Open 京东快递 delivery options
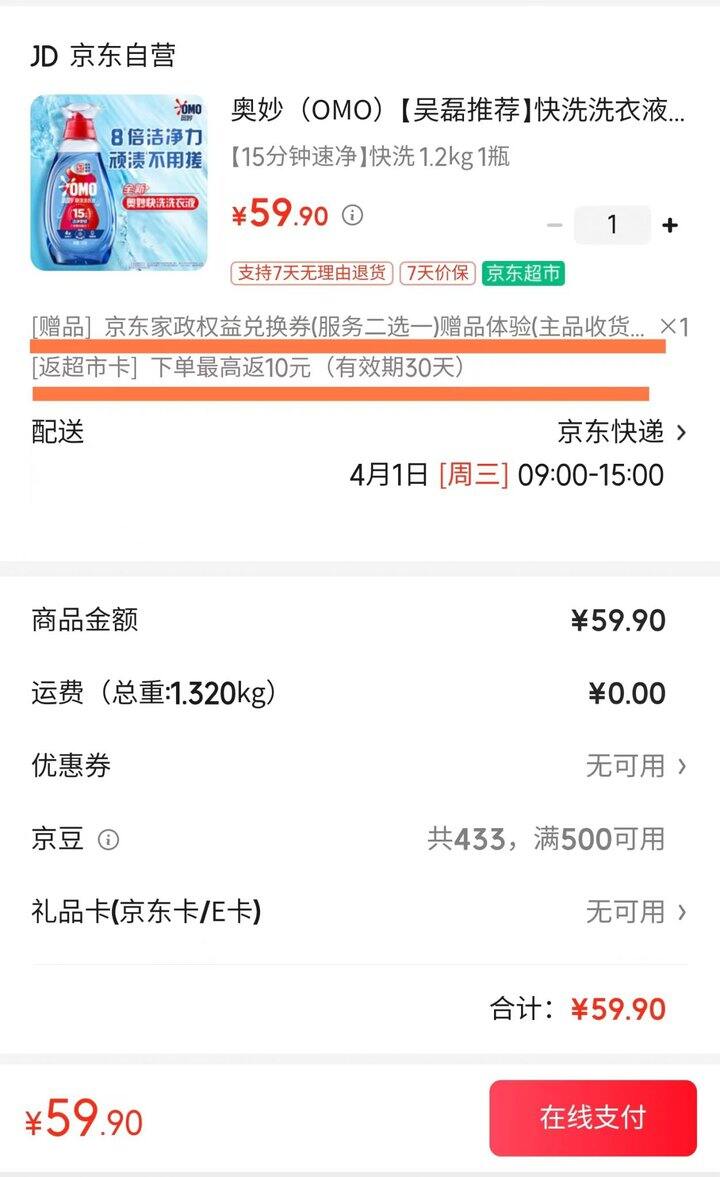 622,432
